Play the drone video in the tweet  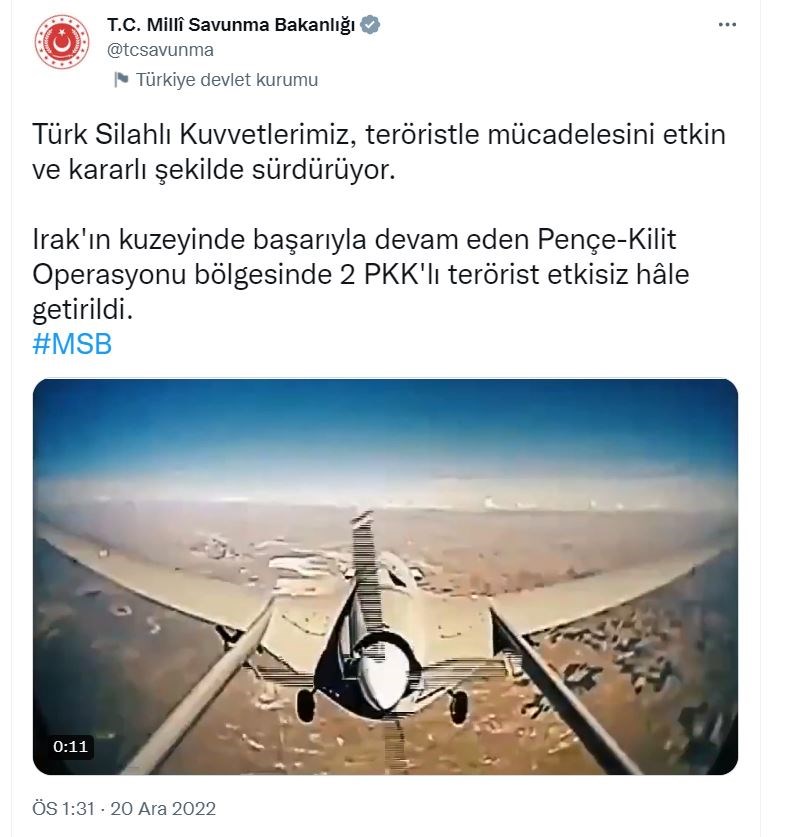tap(385, 577)
